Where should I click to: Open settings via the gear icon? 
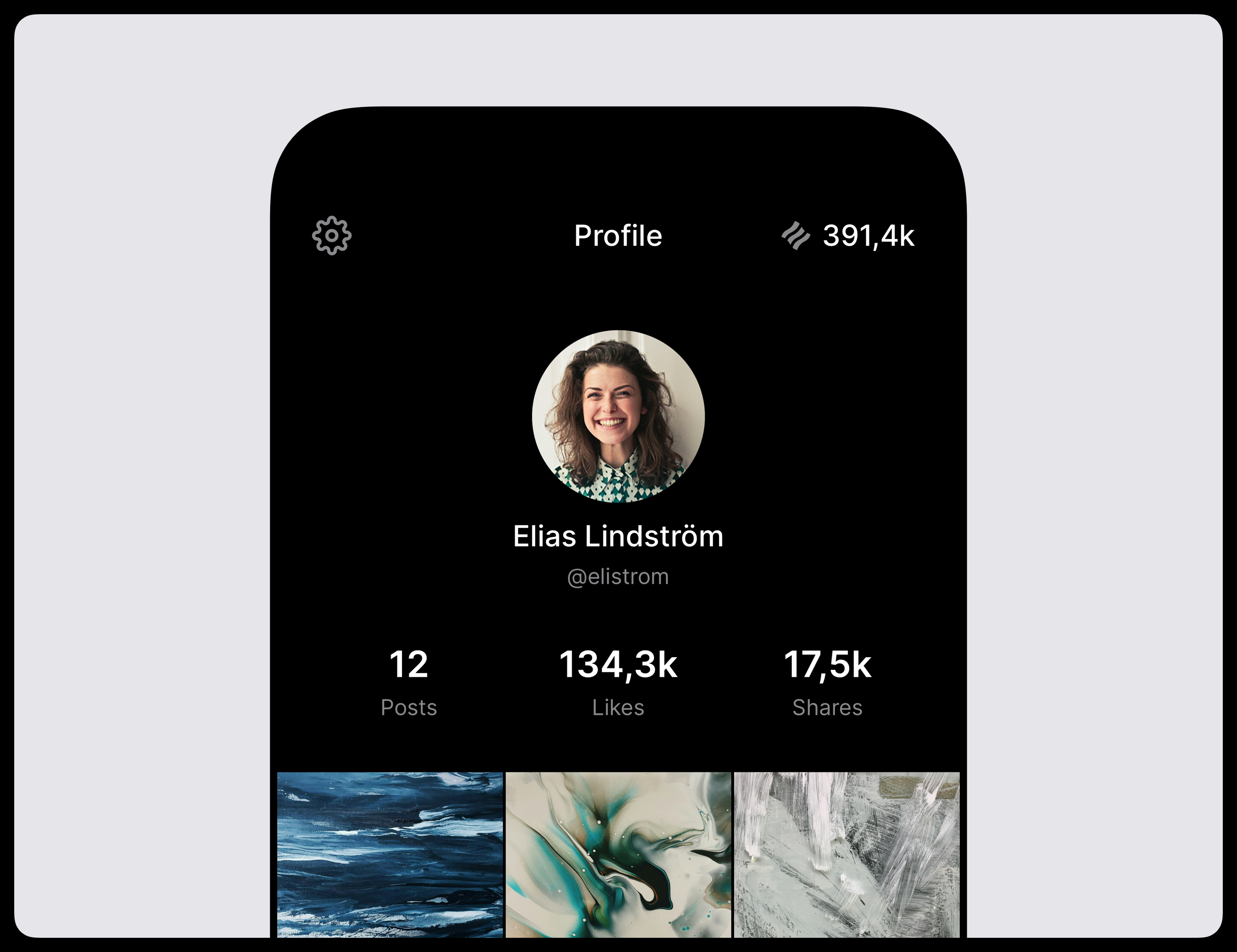point(331,235)
